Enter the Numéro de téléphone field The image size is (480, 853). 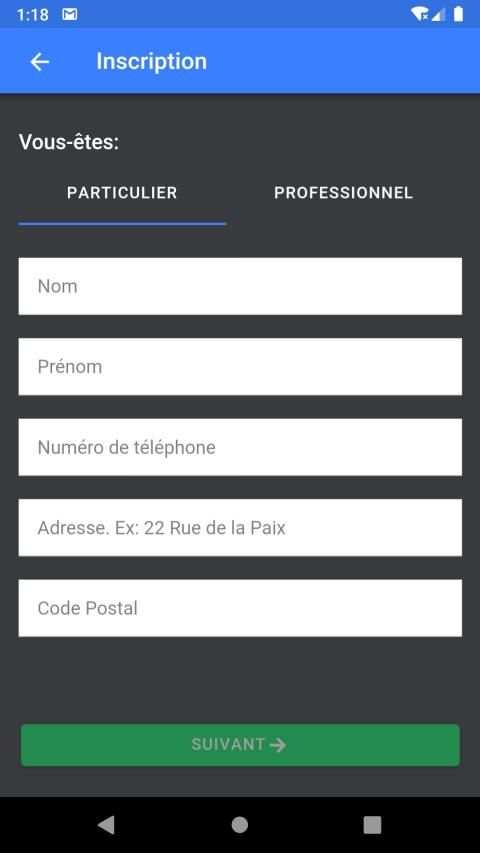tap(240, 447)
